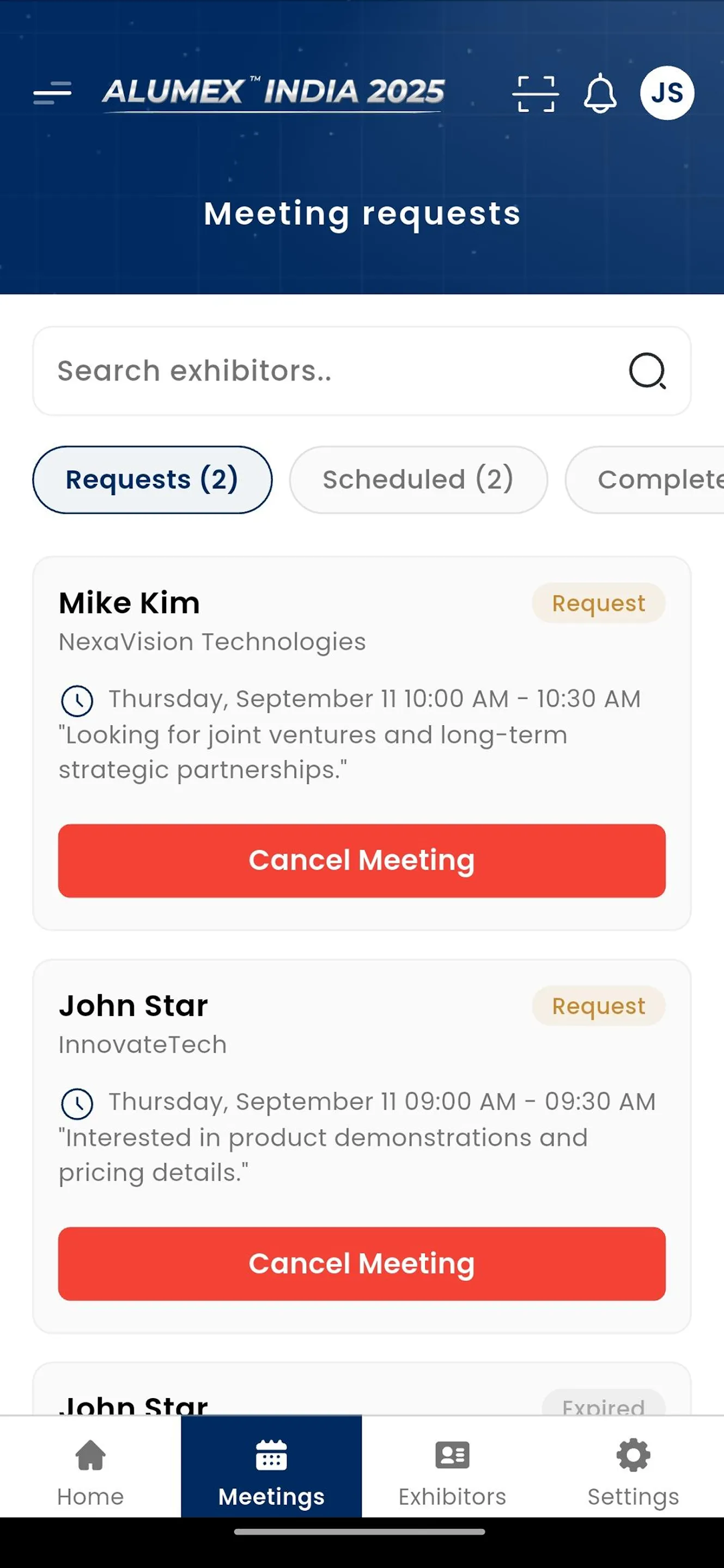Open the Settings tab
Image resolution: width=724 pixels, height=1568 pixels.
pyautogui.click(x=633, y=1466)
